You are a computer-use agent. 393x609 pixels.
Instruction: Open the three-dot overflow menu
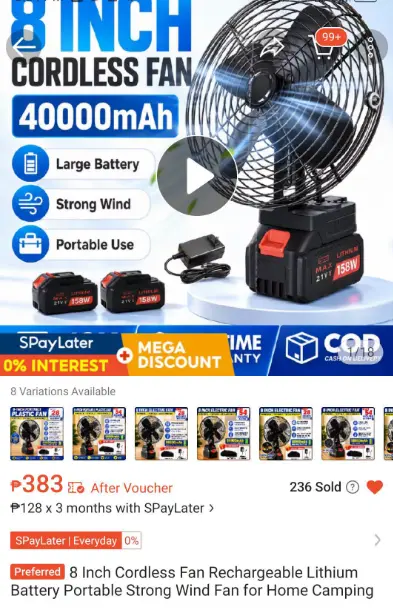(x=371, y=47)
